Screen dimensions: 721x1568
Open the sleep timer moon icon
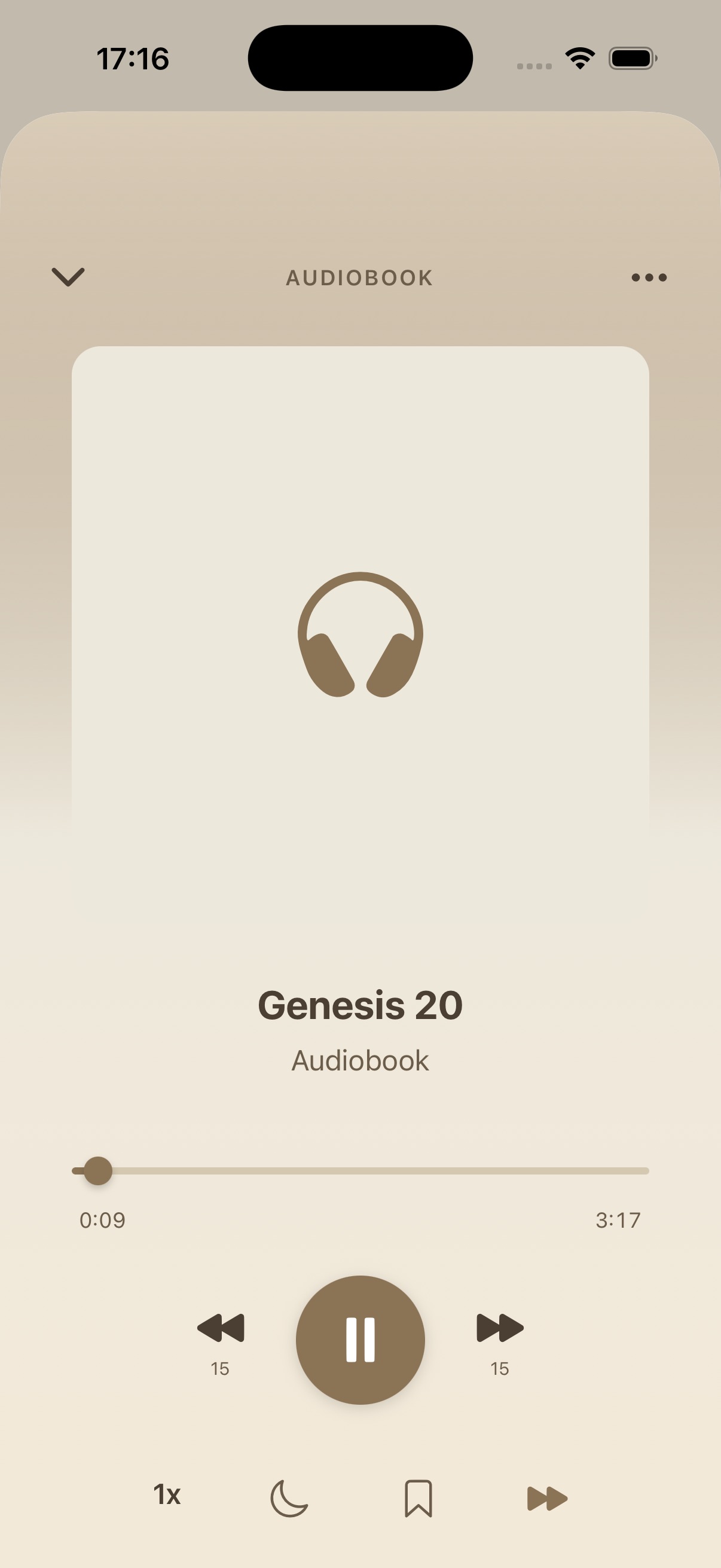(x=289, y=1498)
